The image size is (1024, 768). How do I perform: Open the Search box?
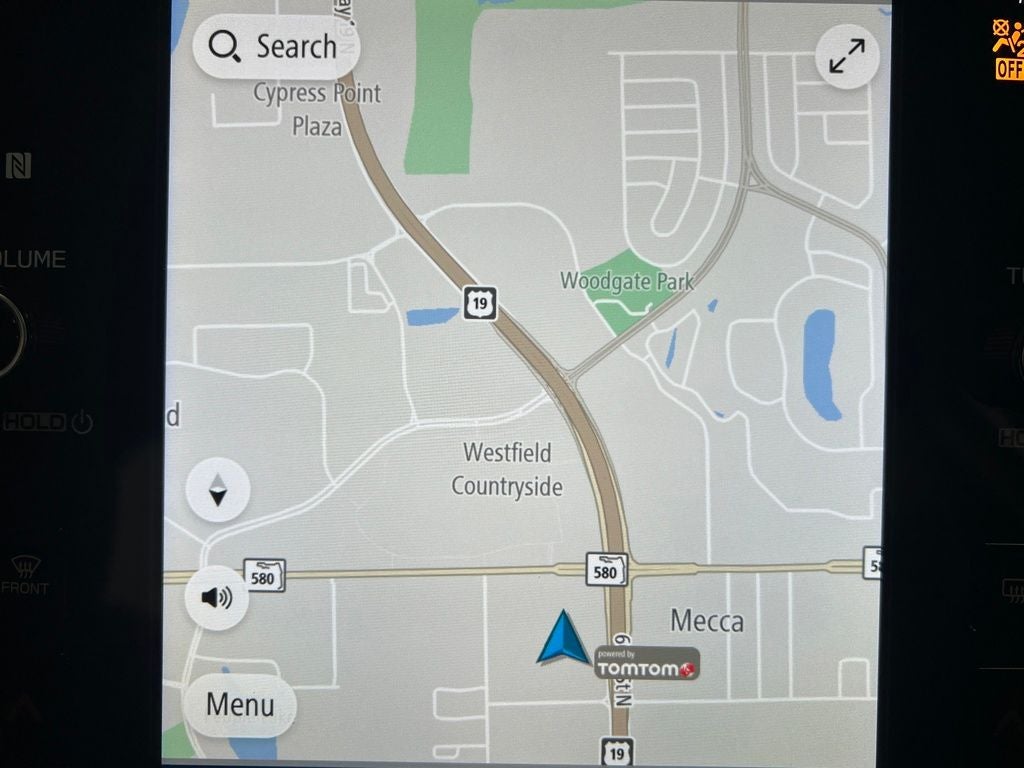tap(275, 47)
